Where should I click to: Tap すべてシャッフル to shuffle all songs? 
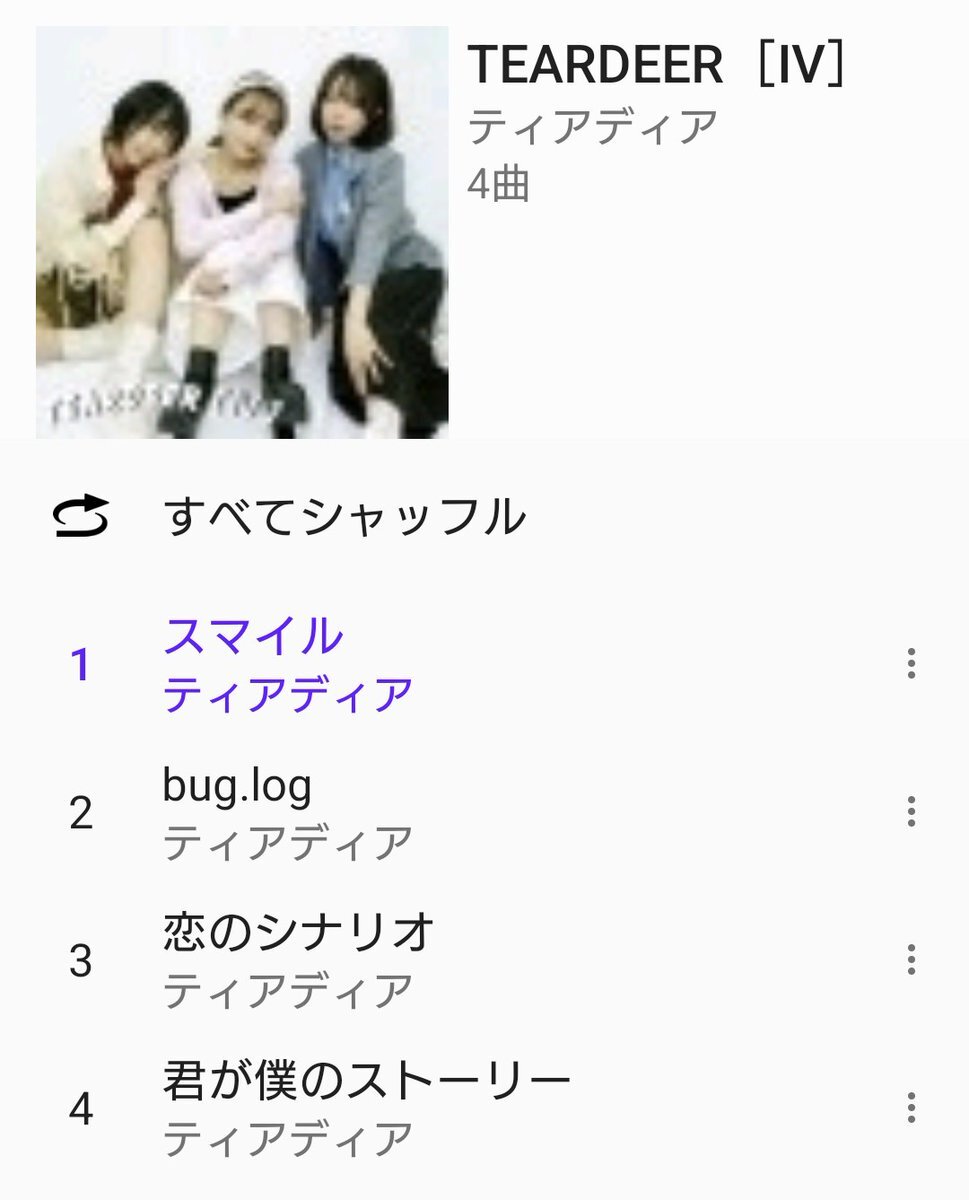[x=343, y=517]
